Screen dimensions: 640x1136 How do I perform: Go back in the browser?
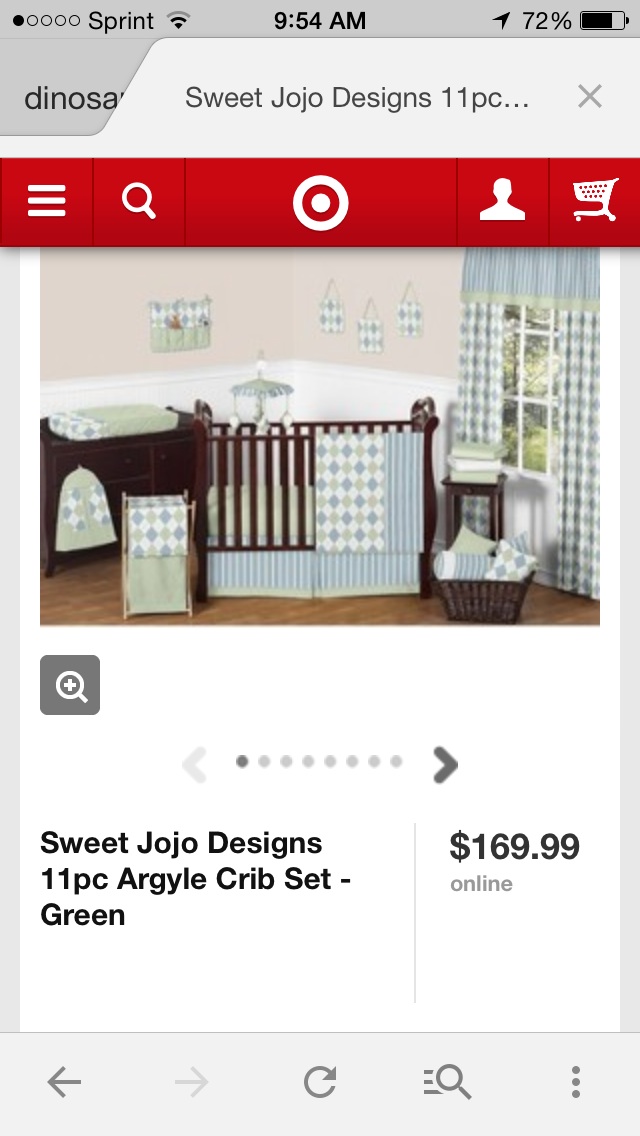tap(64, 1082)
